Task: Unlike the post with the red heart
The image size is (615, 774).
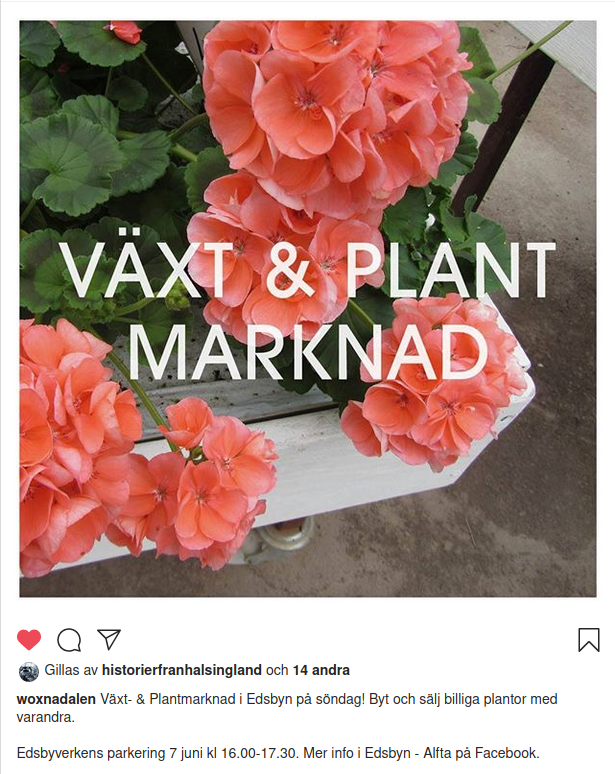Action: (29, 640)
